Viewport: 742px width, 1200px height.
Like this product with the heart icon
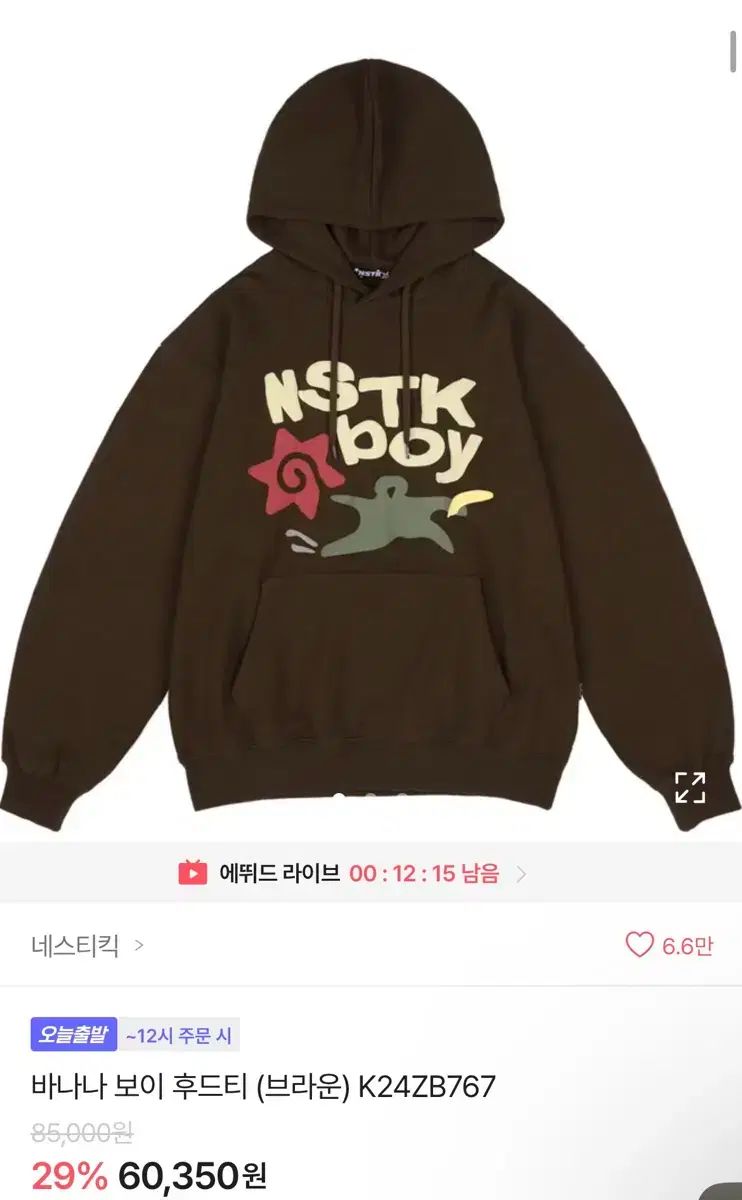[x=640, y=945]
